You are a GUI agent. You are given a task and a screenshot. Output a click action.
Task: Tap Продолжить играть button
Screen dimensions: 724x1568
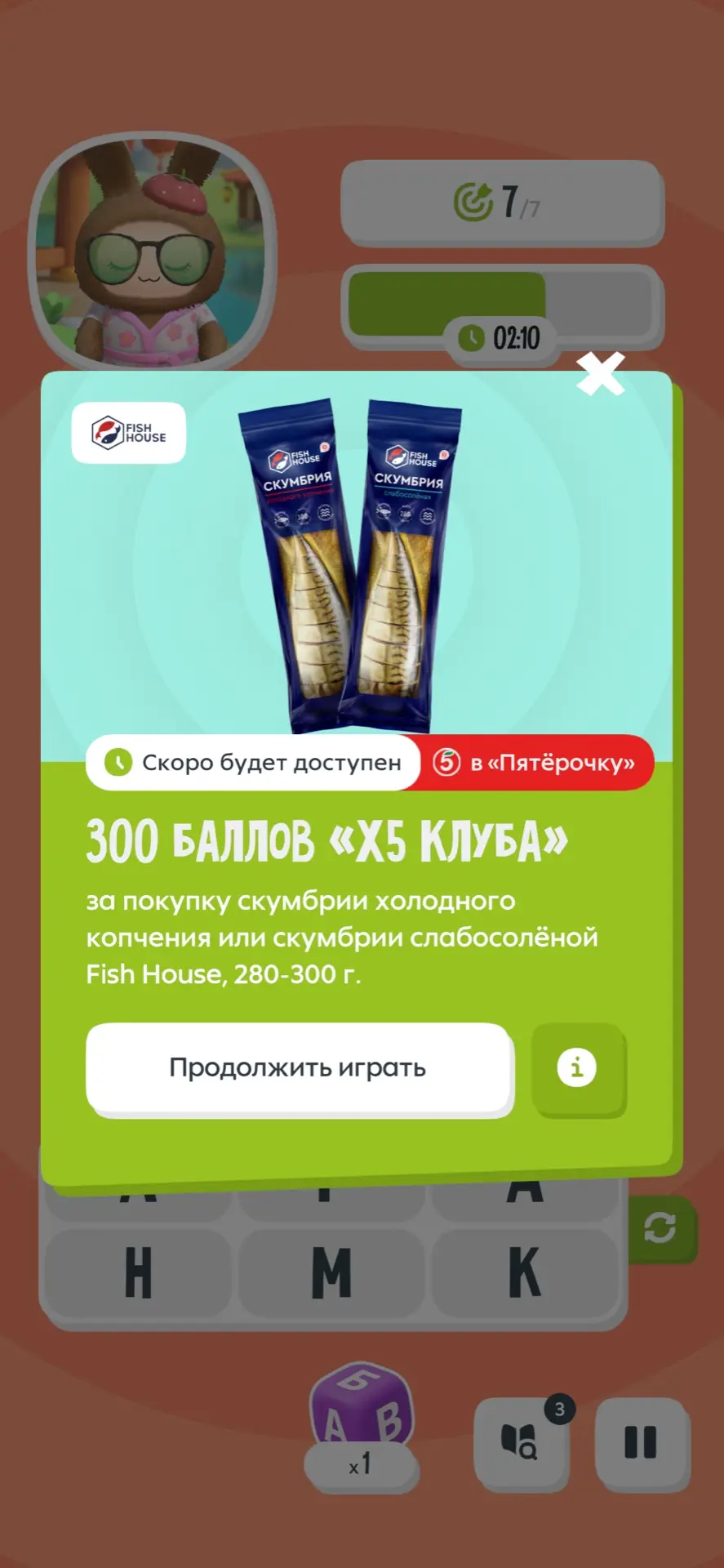coord(300,1068)
